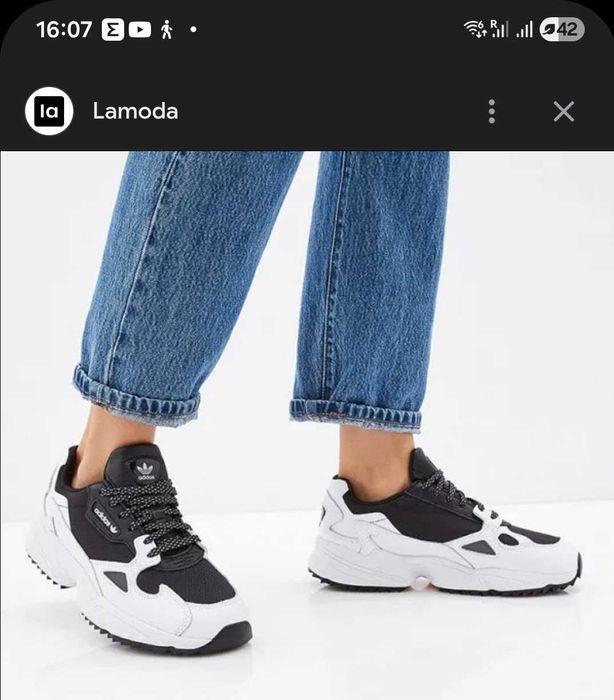
Task: Open the three-dot overflow menu
Action: click(x=491, y=111)
